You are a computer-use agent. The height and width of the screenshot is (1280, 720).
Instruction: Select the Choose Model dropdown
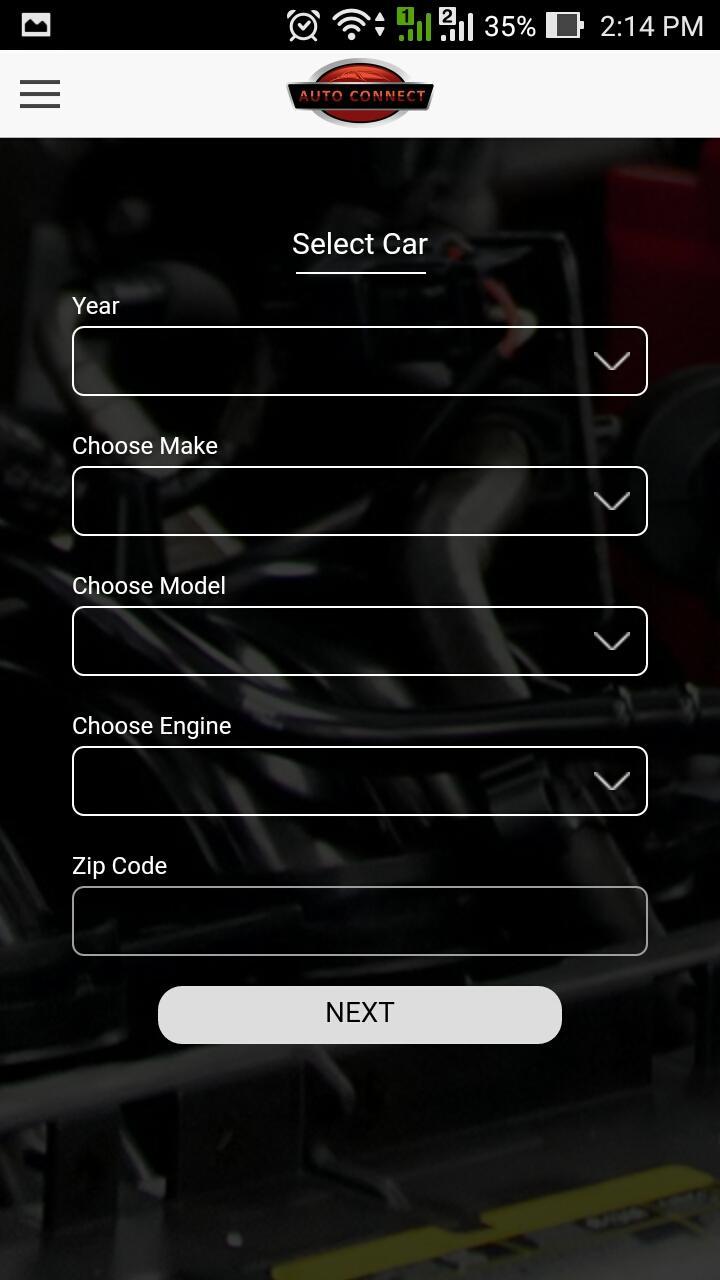click(360, 641)
